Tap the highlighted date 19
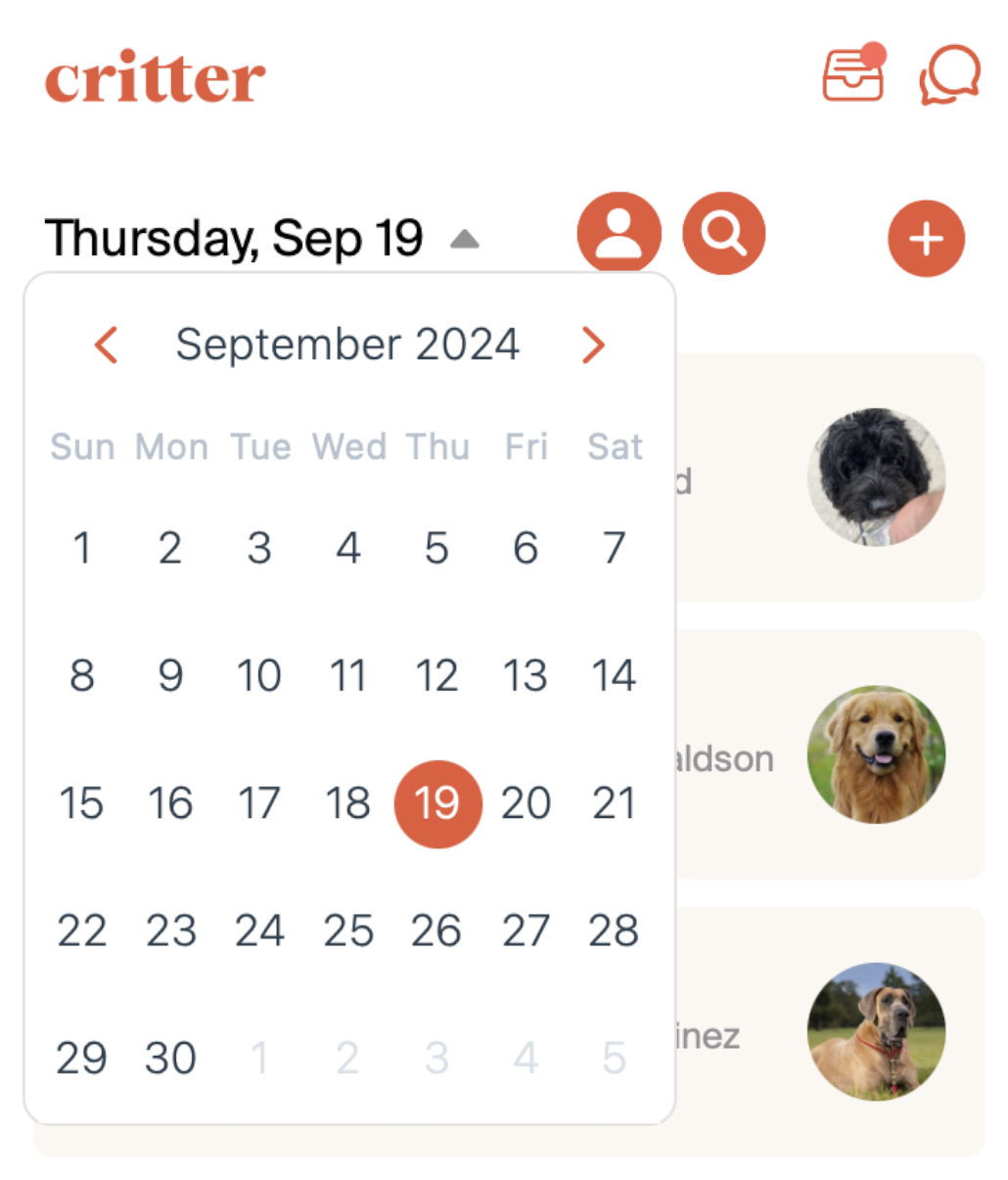Viewport: 1008px width, 1180px height. pos(437,803)
